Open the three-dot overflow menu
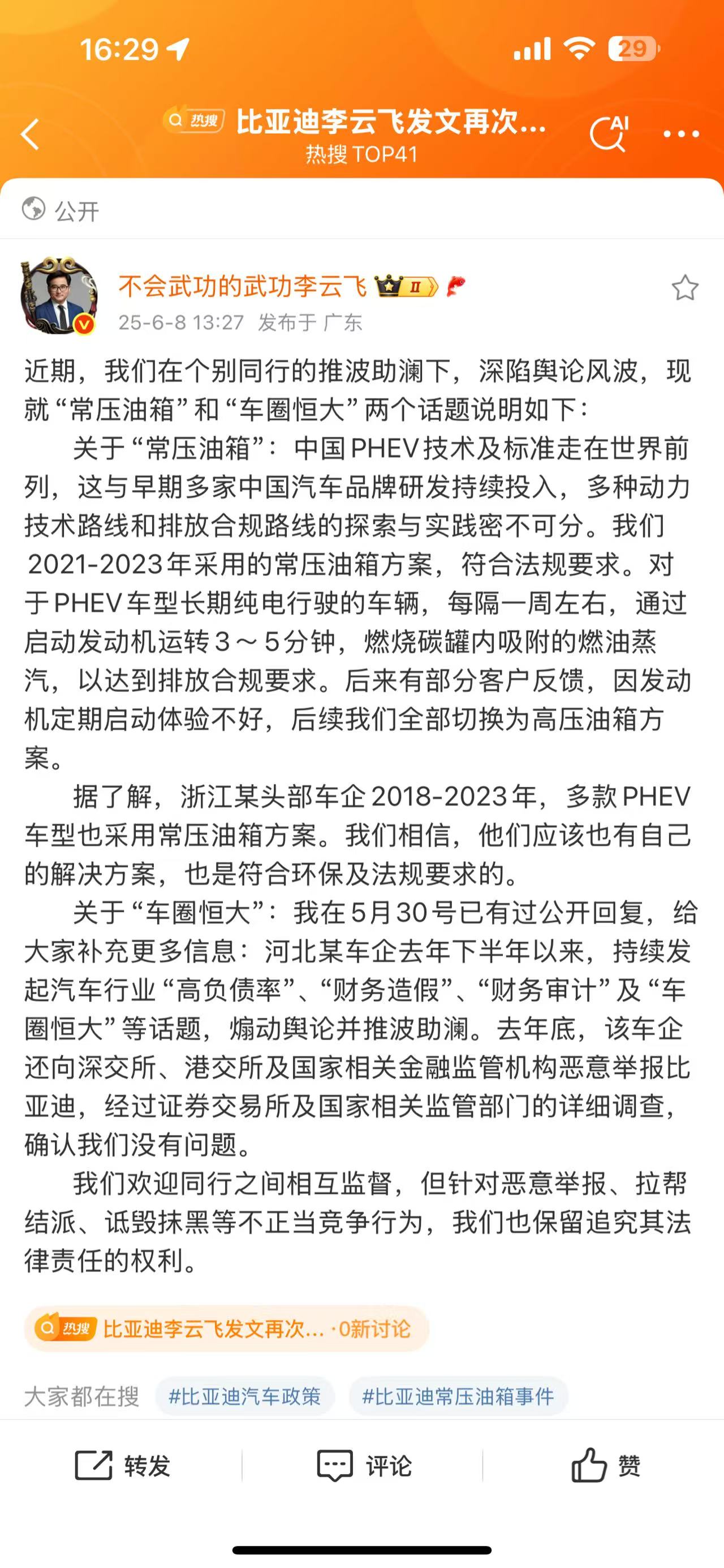 coord(681,134)
